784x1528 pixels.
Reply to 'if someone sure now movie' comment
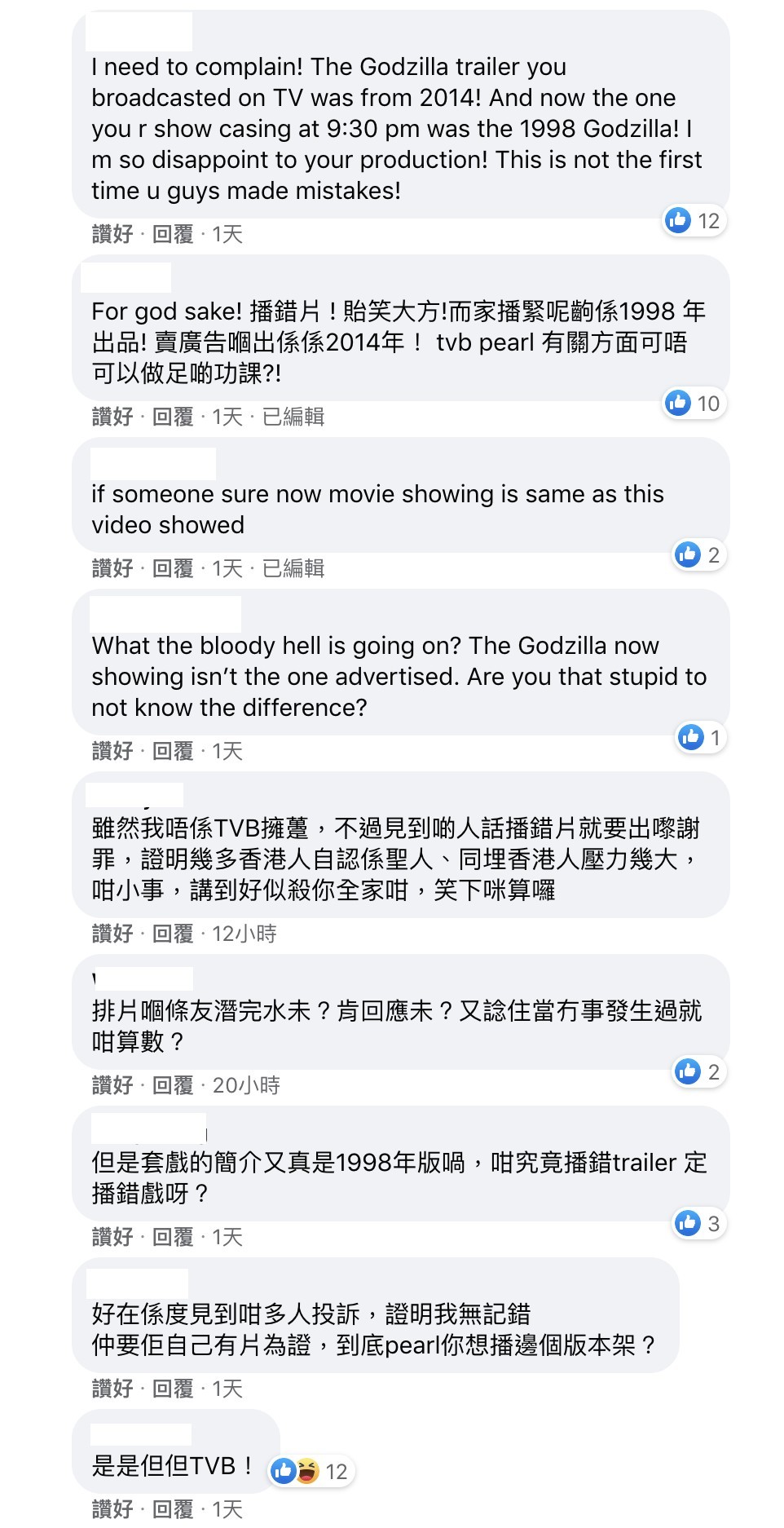(173, 569)
